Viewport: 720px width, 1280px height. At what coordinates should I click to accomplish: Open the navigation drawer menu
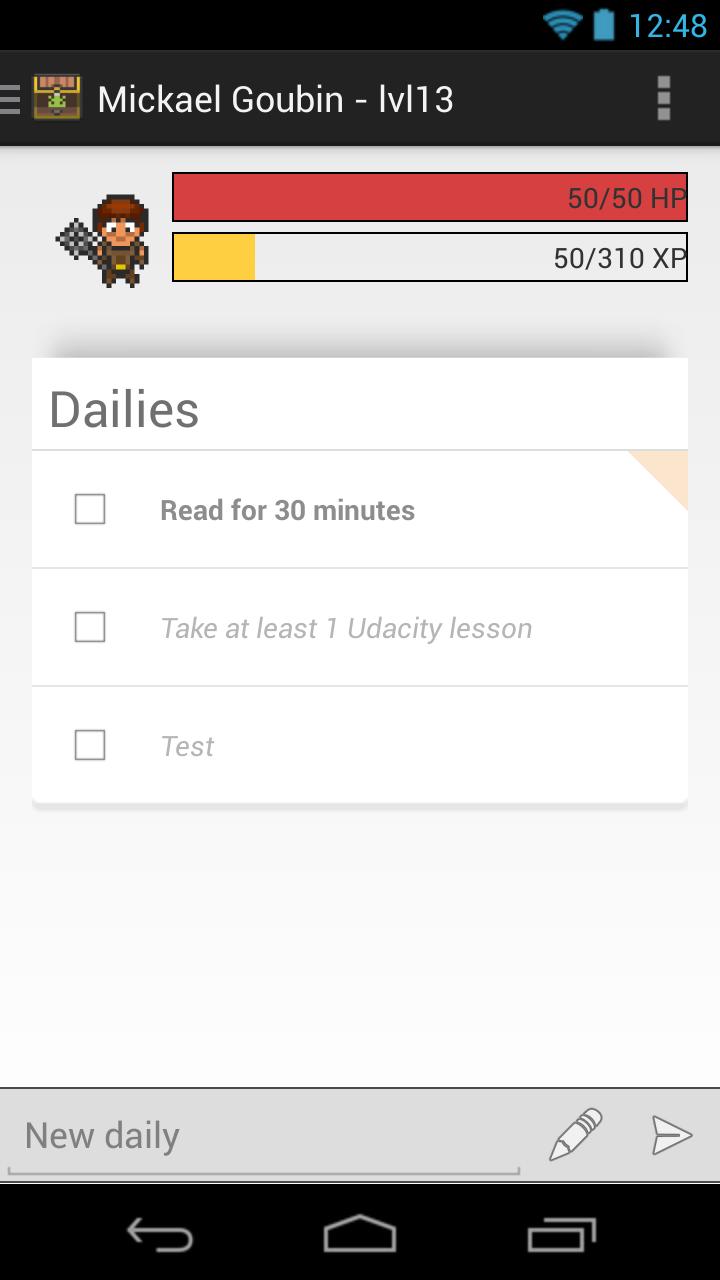point(12,99)
